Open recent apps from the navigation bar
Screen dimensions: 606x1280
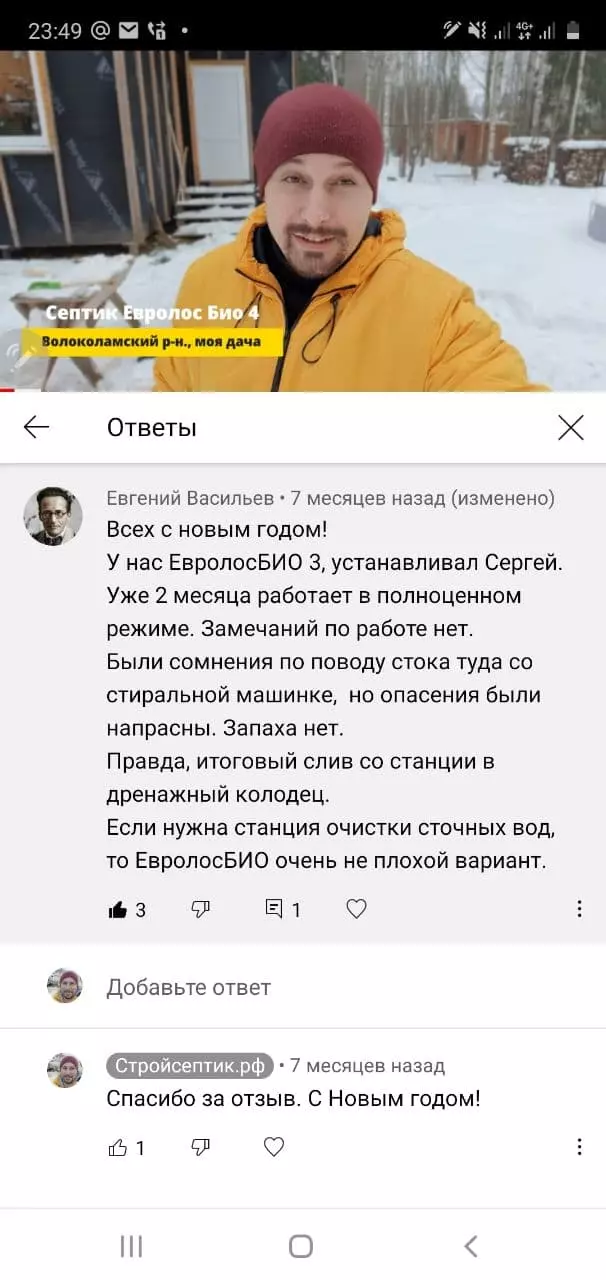[x=131, y=1246]
